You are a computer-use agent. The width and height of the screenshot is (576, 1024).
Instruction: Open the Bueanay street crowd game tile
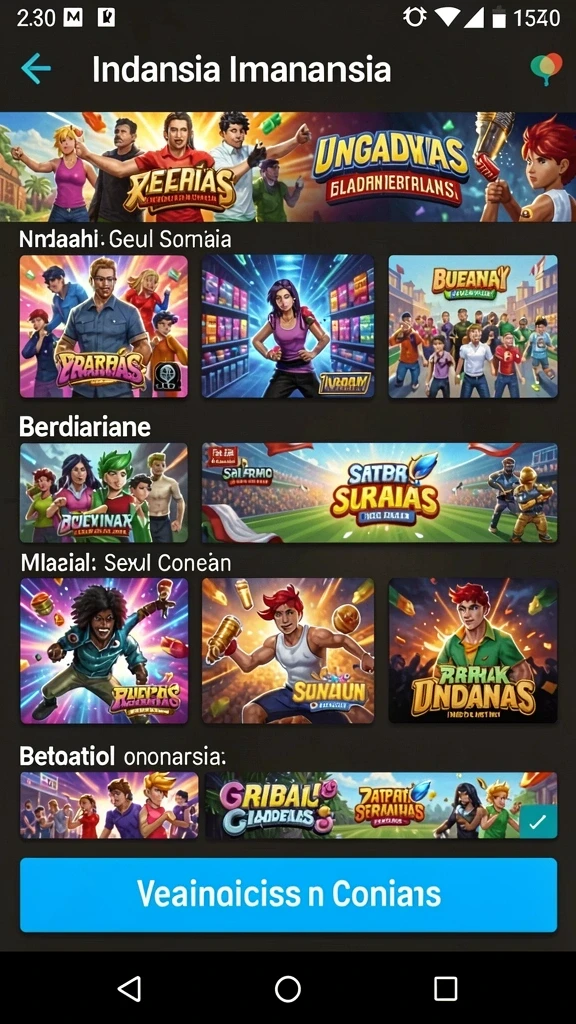click(x=473, y=327)
